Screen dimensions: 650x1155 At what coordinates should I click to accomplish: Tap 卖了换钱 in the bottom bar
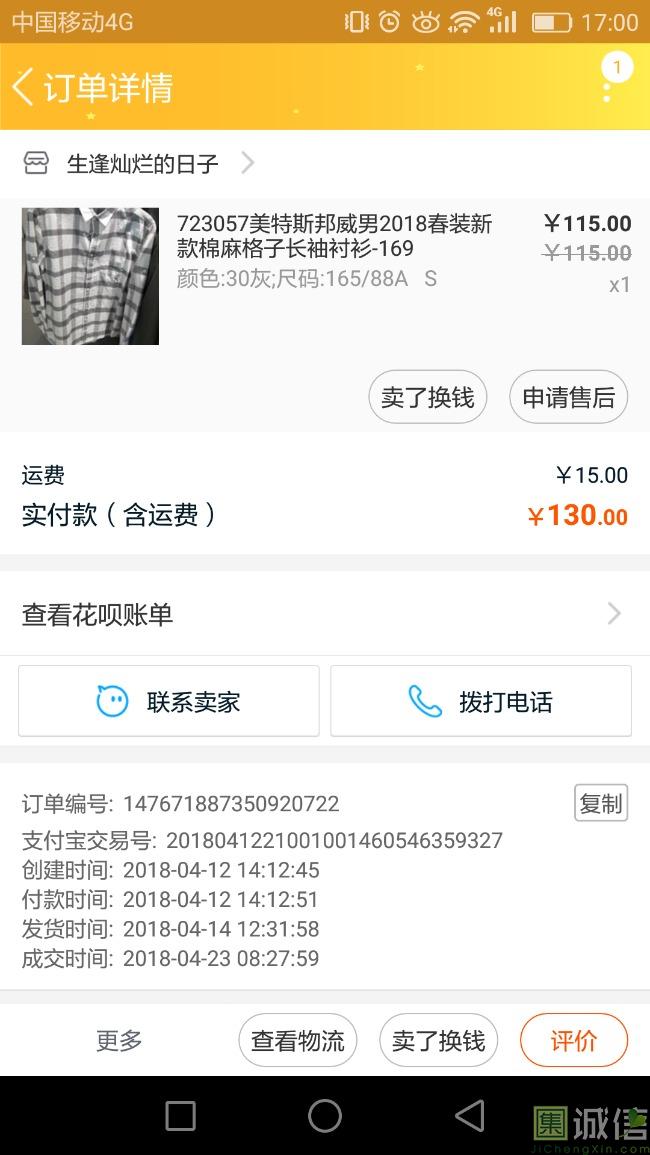pos(438,1040)
